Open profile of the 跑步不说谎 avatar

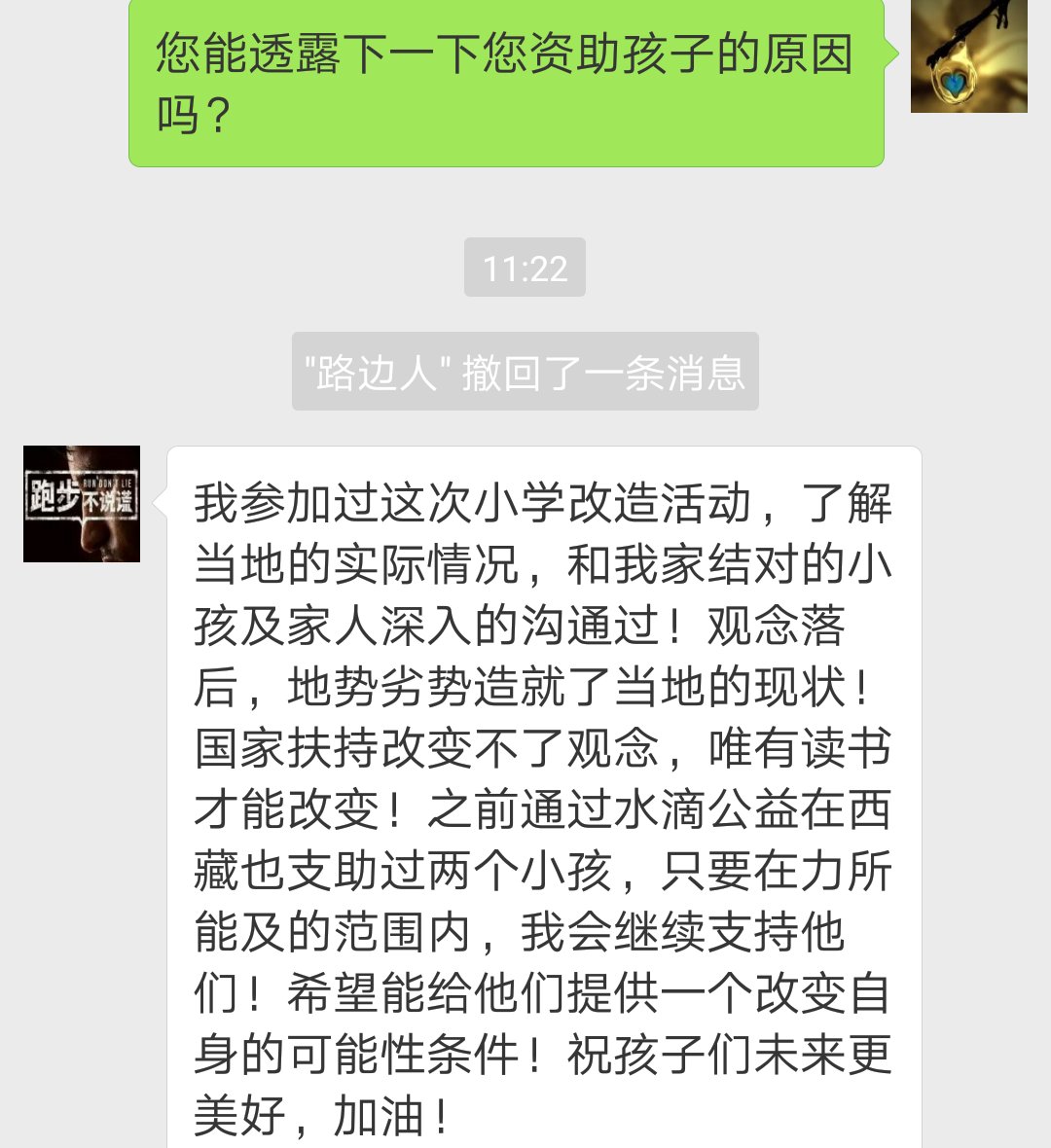pyautogui.click(x=82, y=504)
